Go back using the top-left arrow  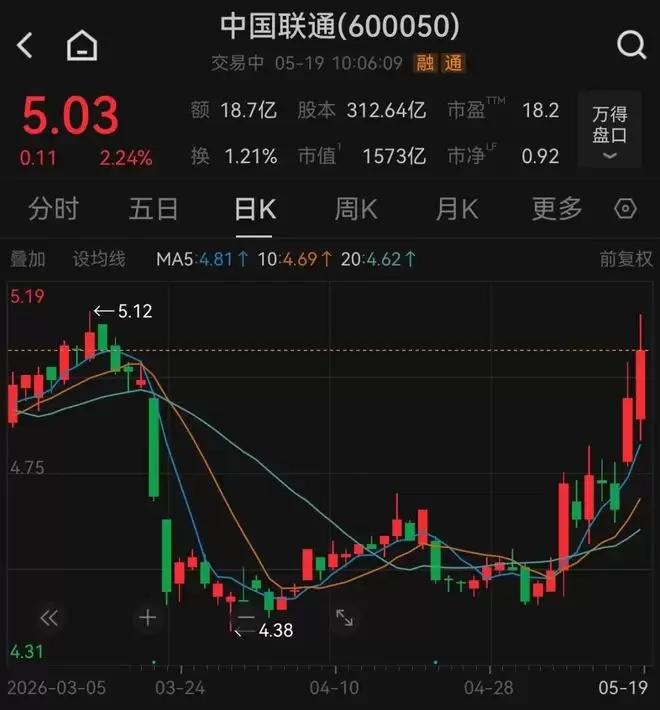click(x=24, y=45)
